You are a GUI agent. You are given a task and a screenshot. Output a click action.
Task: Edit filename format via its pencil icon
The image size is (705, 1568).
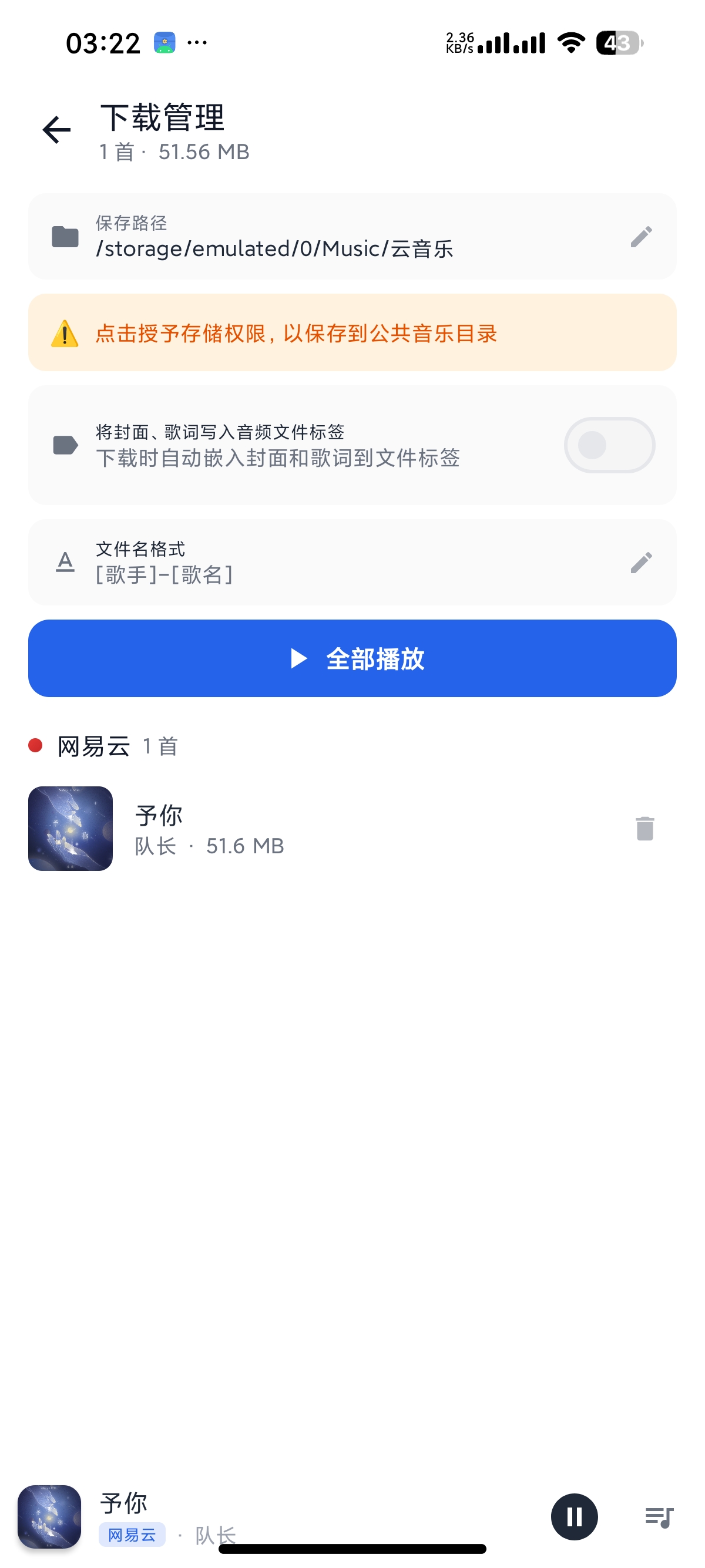click(642, 561)
